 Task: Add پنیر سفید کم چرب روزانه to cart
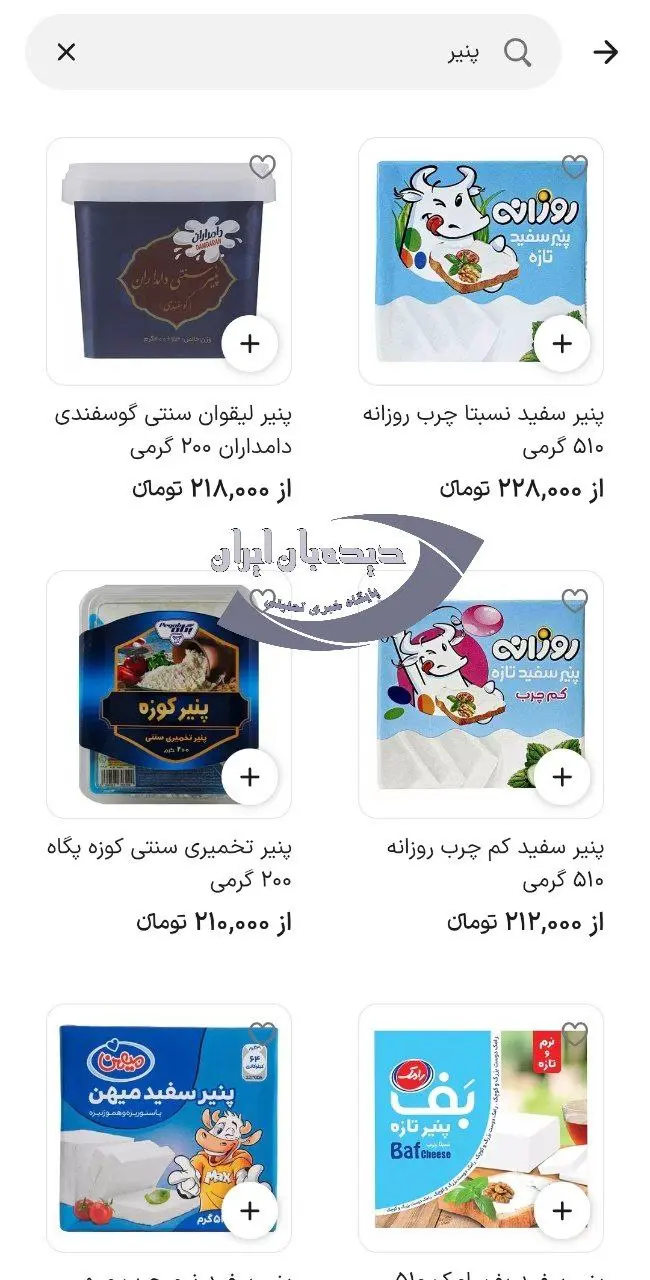tap(562, 777)
